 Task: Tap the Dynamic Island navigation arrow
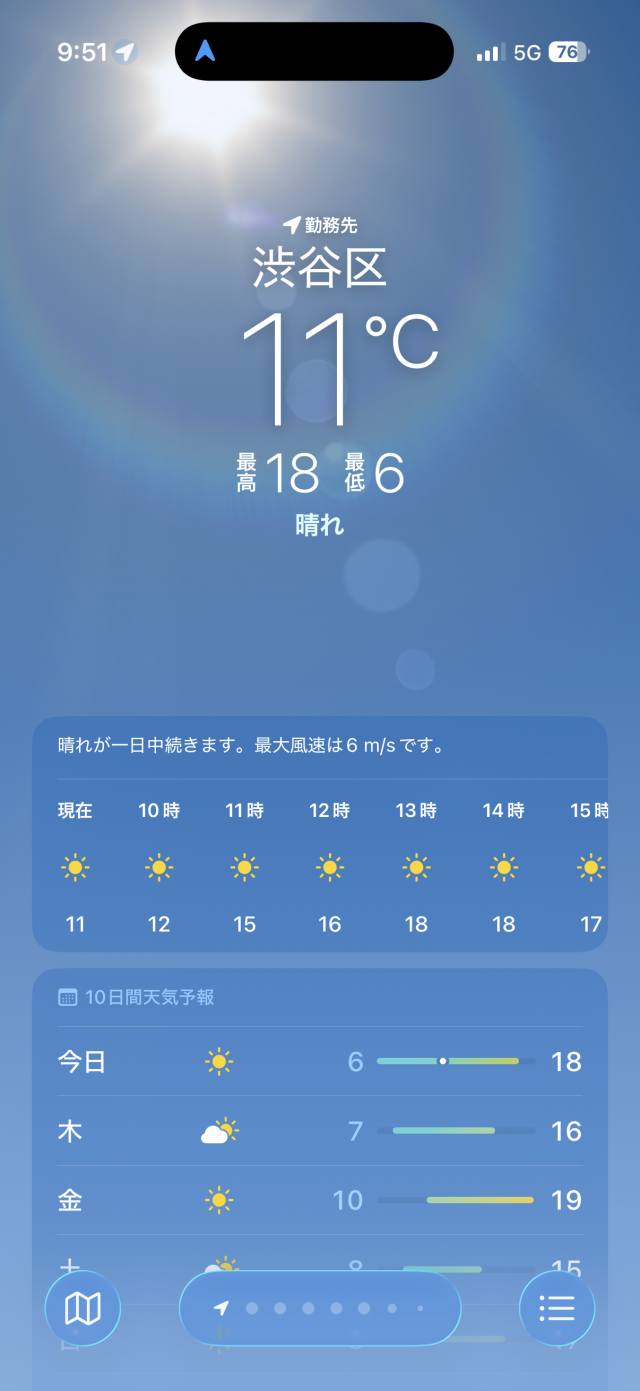click(x=205, y=51)
